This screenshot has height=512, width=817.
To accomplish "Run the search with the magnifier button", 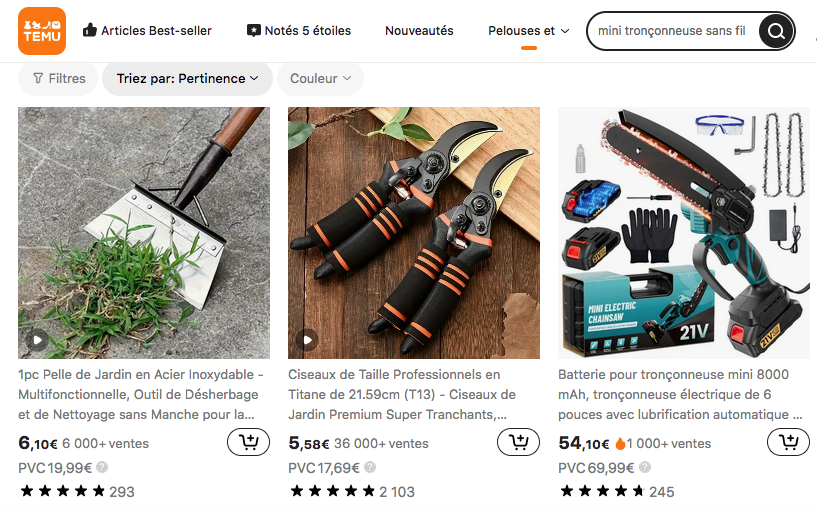I will [x=776, y=32].
